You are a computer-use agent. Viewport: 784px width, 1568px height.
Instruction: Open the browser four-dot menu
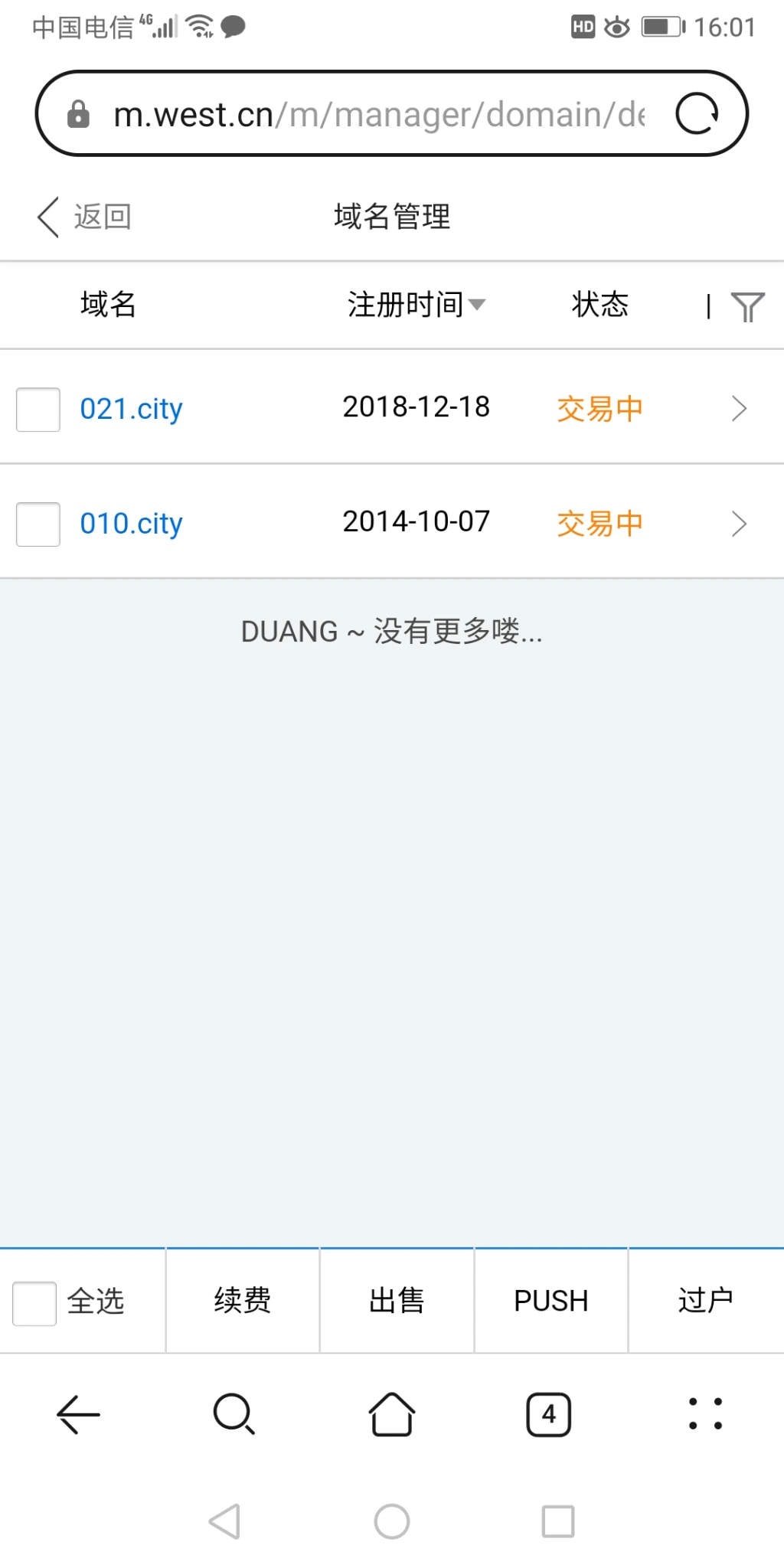[705, 1414]
